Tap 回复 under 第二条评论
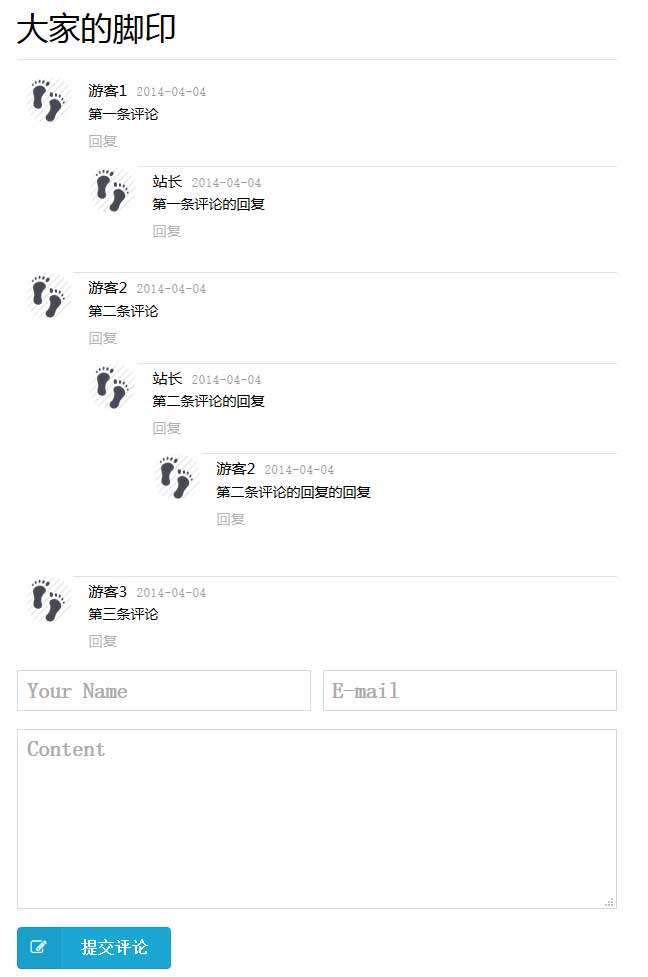The width and height of the screenshot is (648, 977). [x=103, y=338]
